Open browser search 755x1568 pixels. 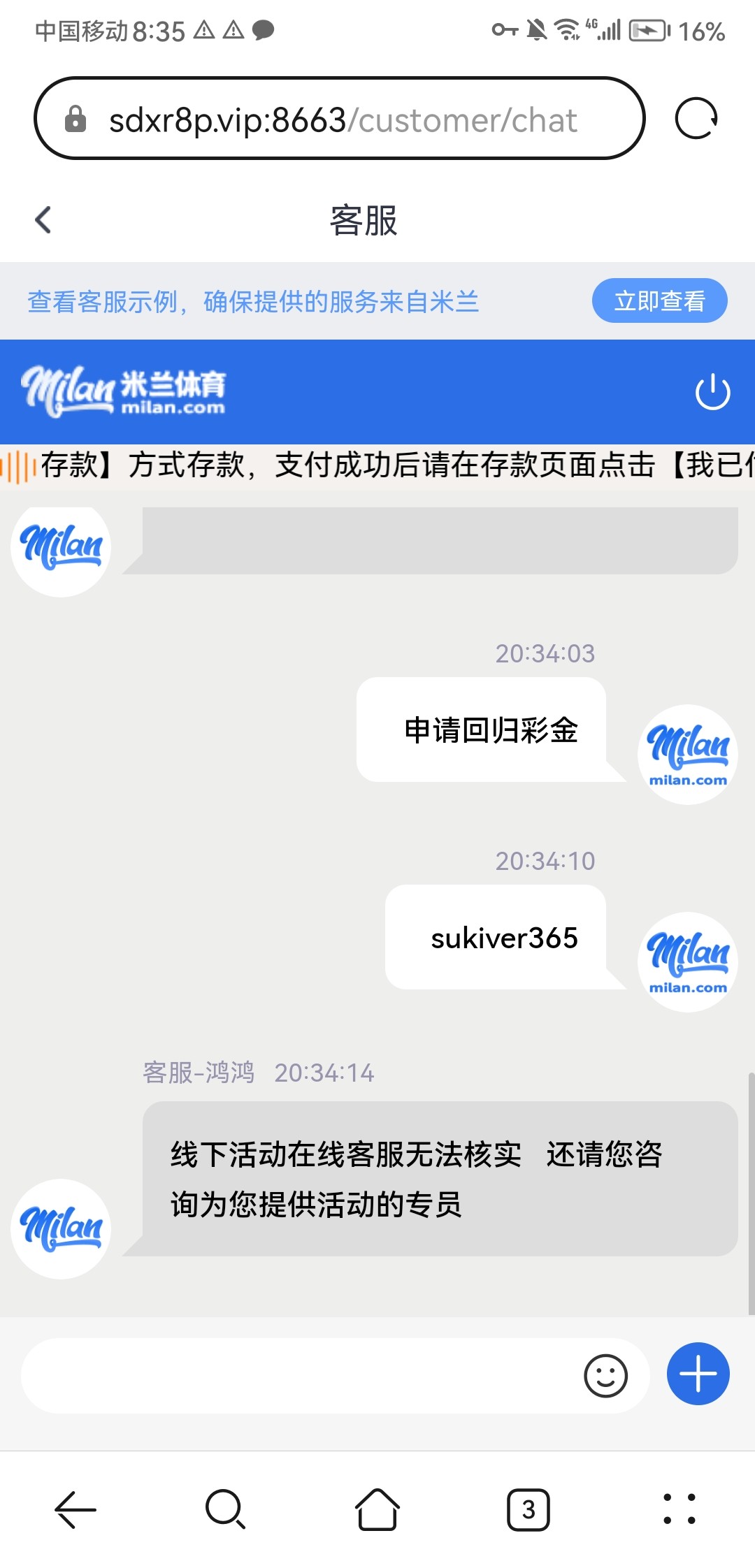click(x=225, y=1509)
